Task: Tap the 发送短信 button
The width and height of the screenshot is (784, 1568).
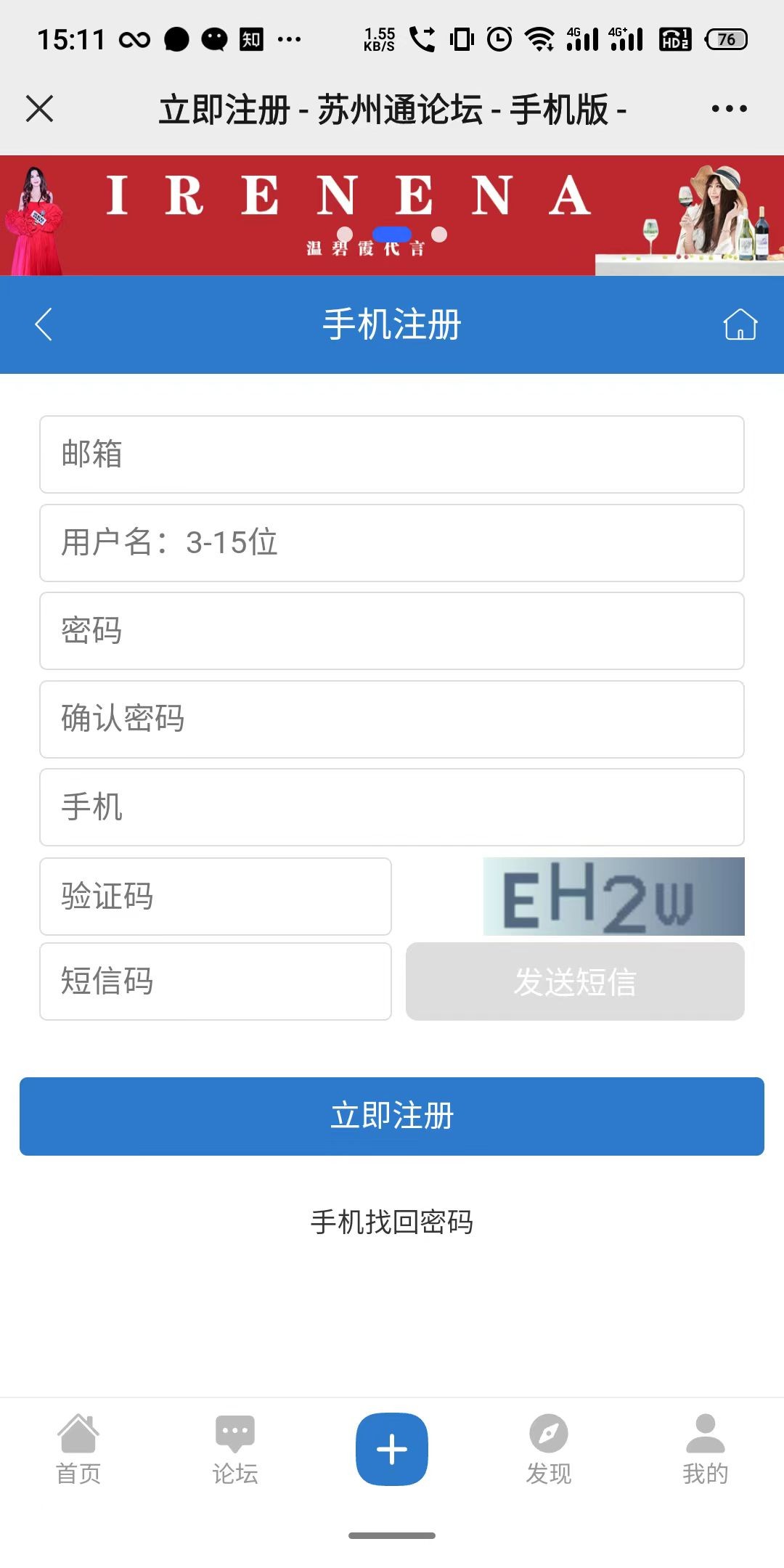Action: click(575, 981)
